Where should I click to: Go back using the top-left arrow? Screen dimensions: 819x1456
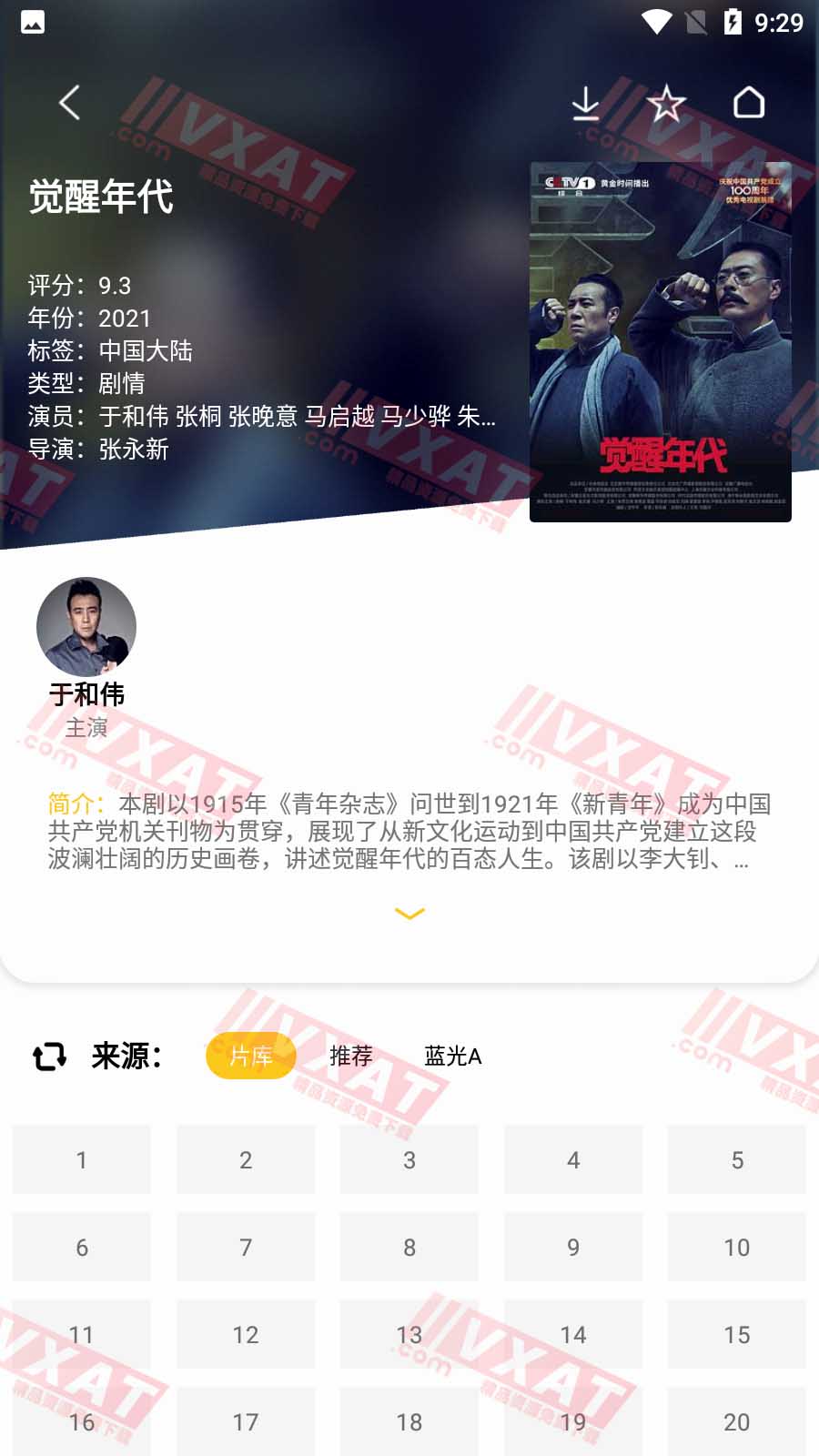70,103
